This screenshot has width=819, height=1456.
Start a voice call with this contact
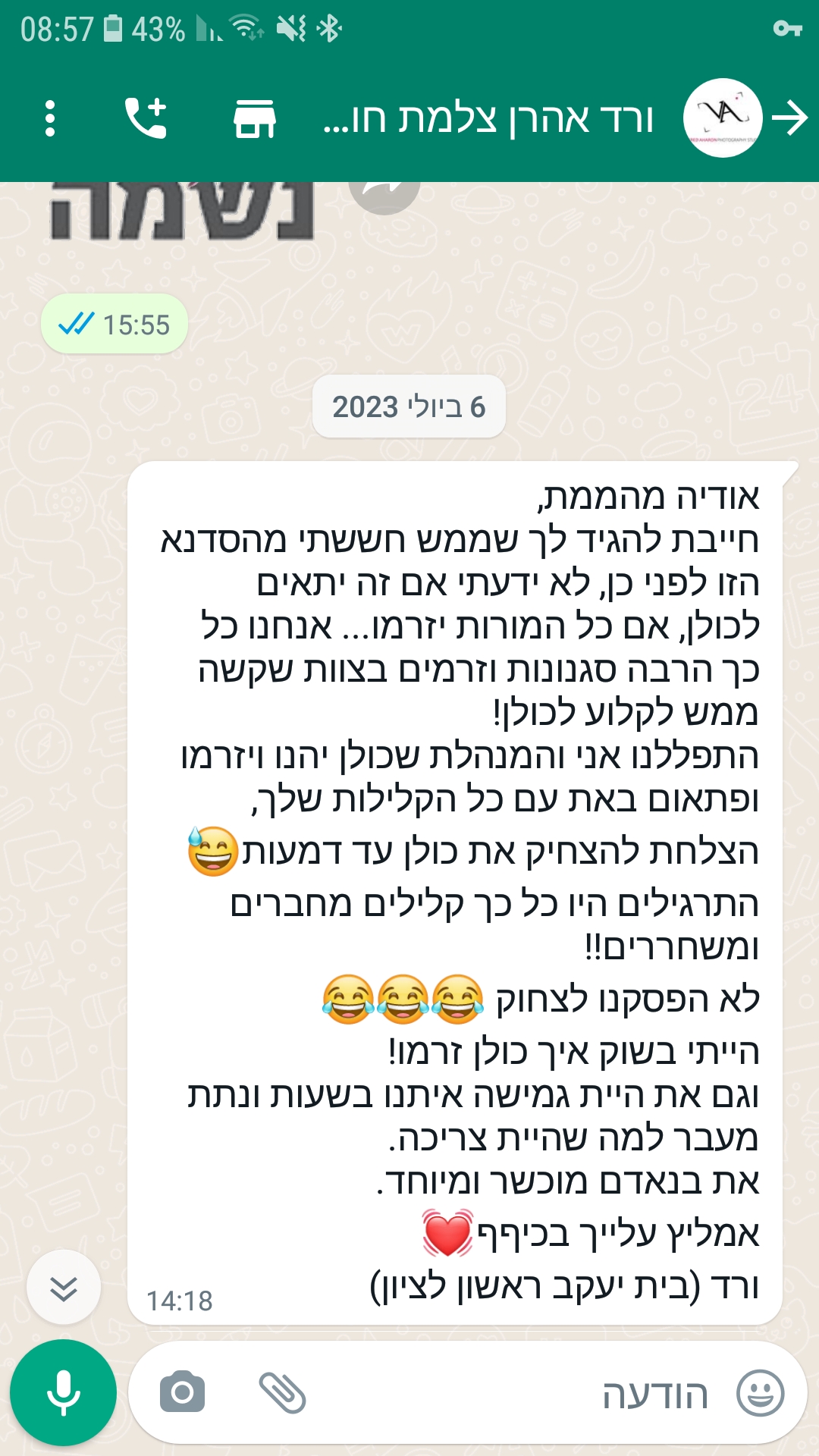point(146,118)
